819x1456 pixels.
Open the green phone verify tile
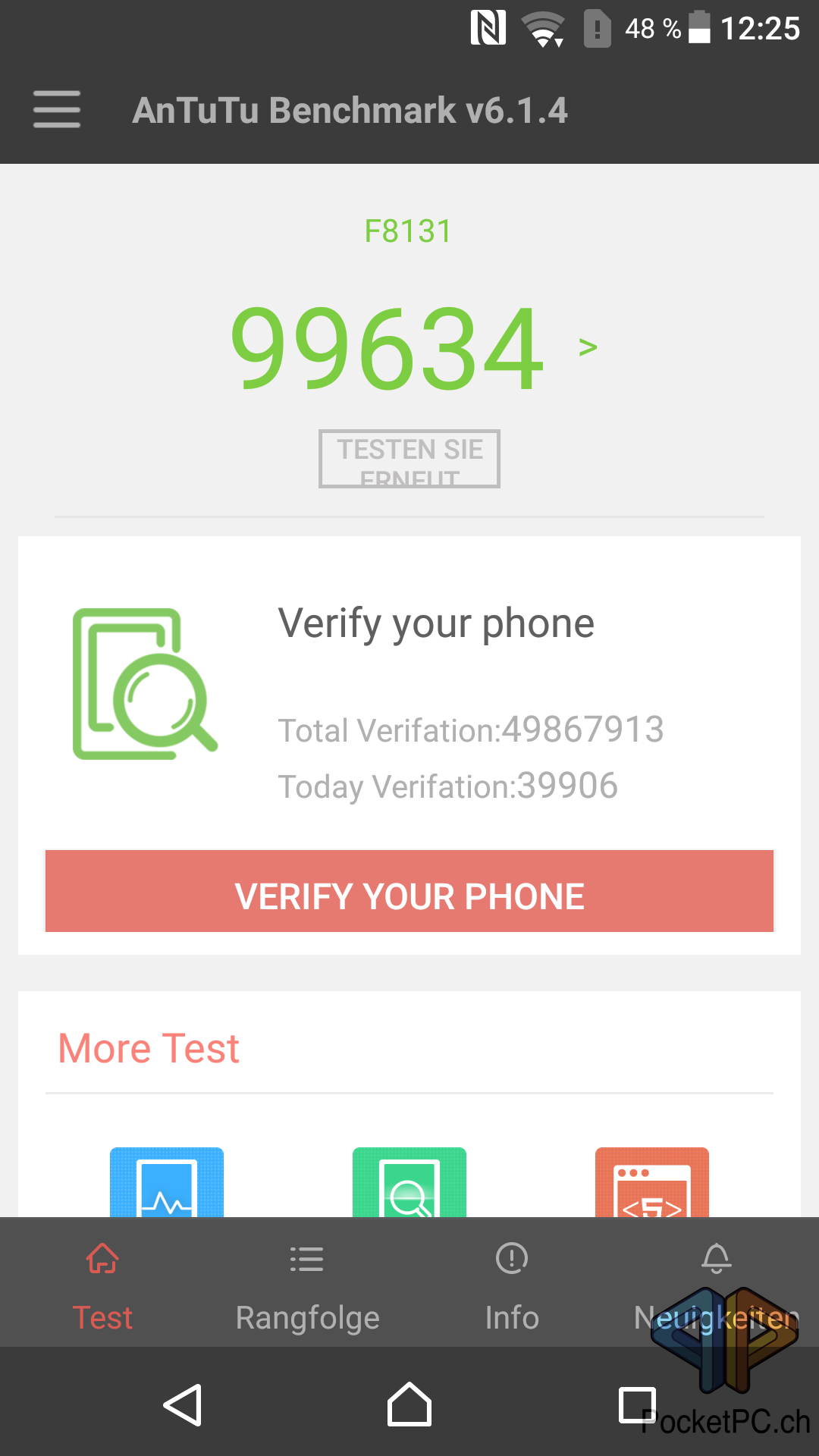click(x=409, y=1182)
